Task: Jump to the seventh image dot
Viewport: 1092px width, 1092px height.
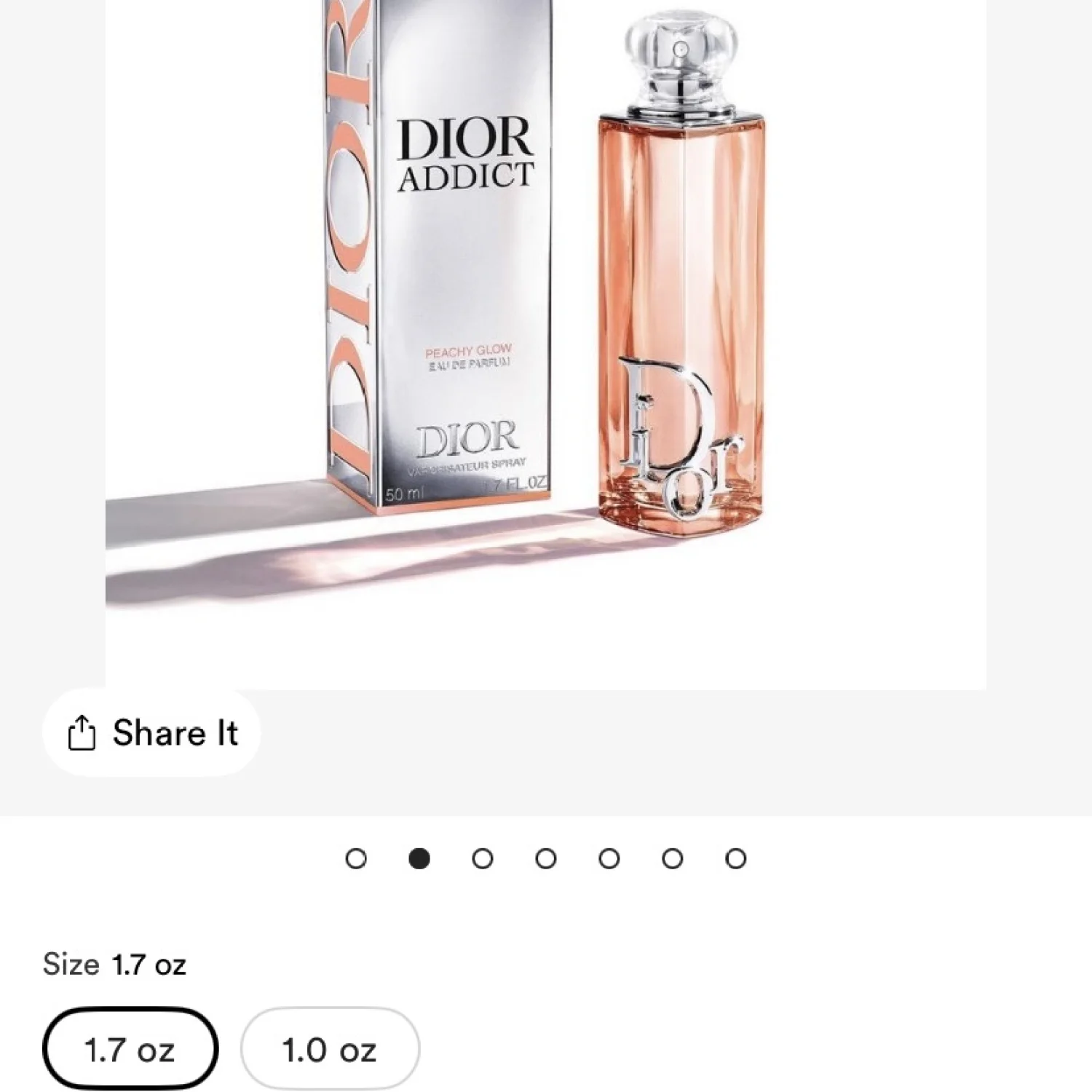Action: [736, 859]
